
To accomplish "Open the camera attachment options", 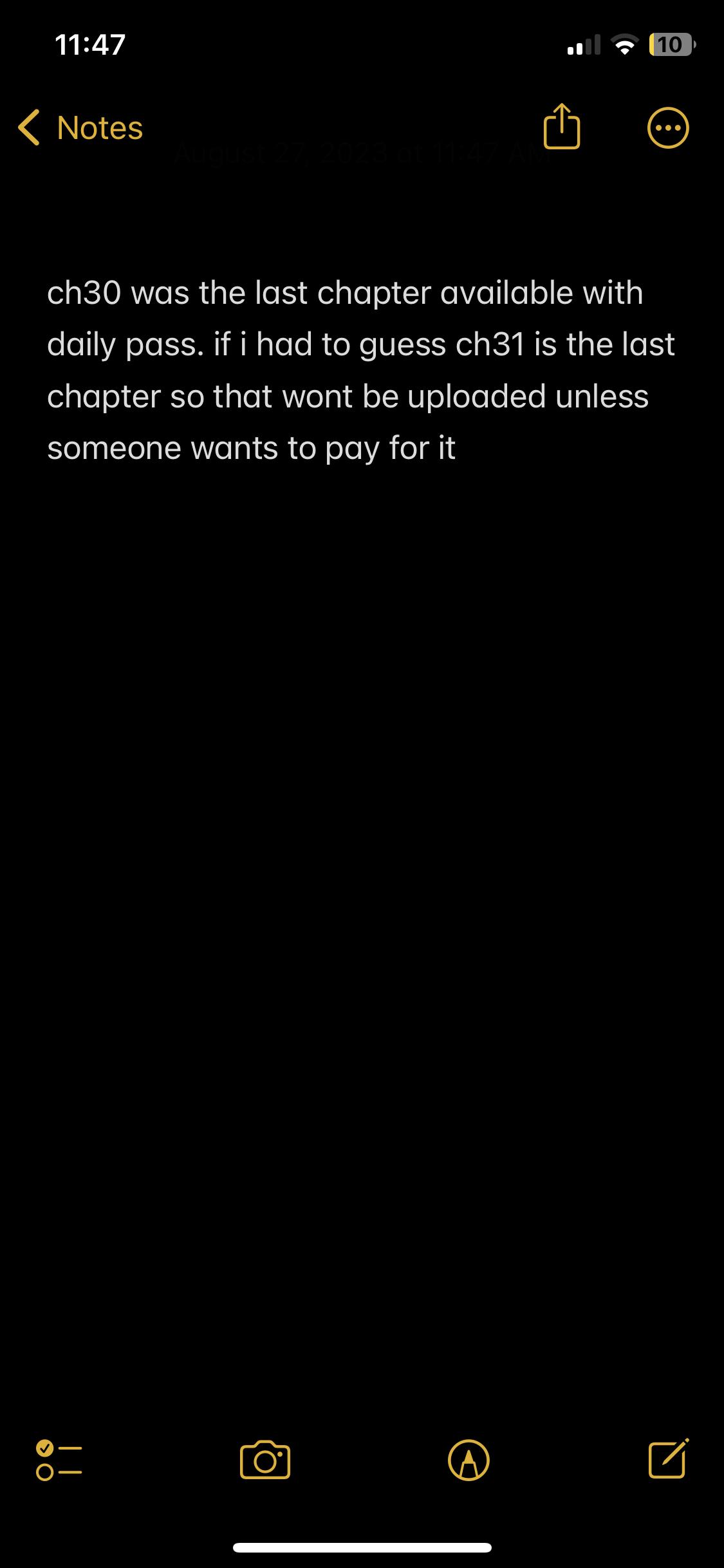I will [x=265, y=1460].
